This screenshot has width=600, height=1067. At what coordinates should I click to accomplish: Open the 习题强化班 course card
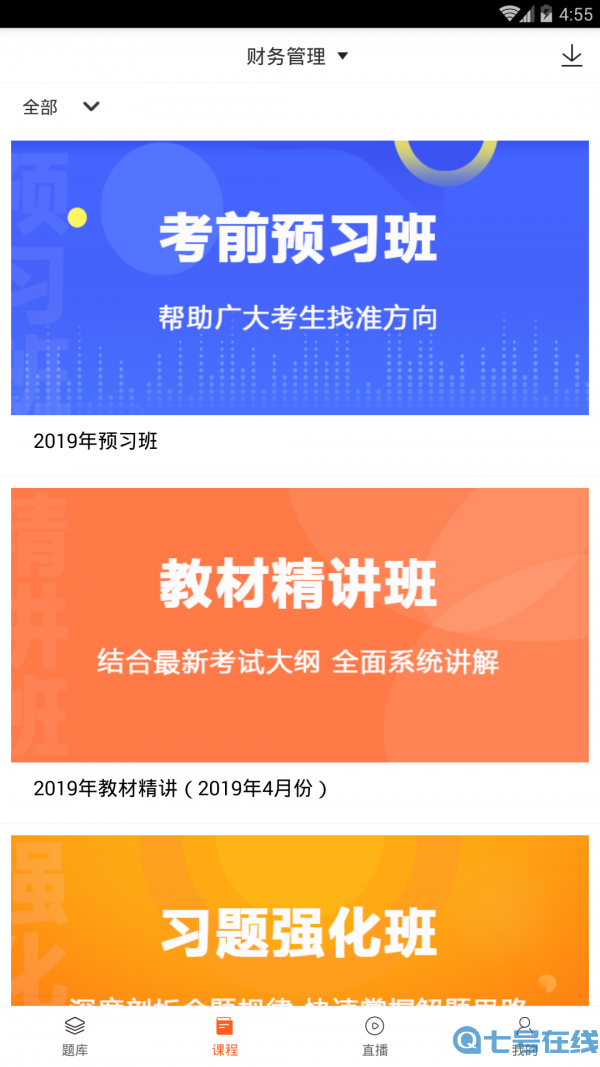tap(299, 925)
